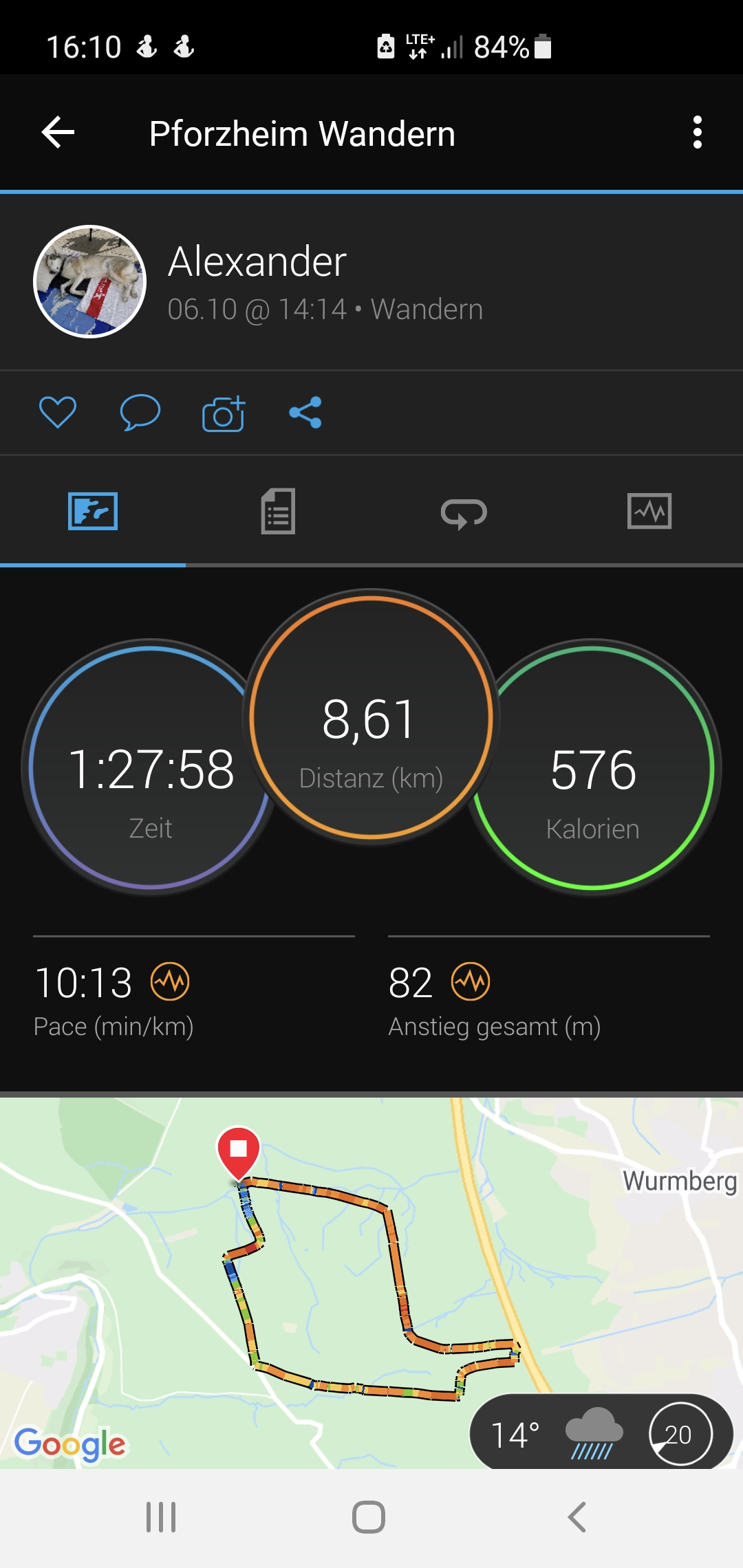This screenshot has height=1568, width=743.
Task: Like this hiking activity
Action: click(58, 413)
